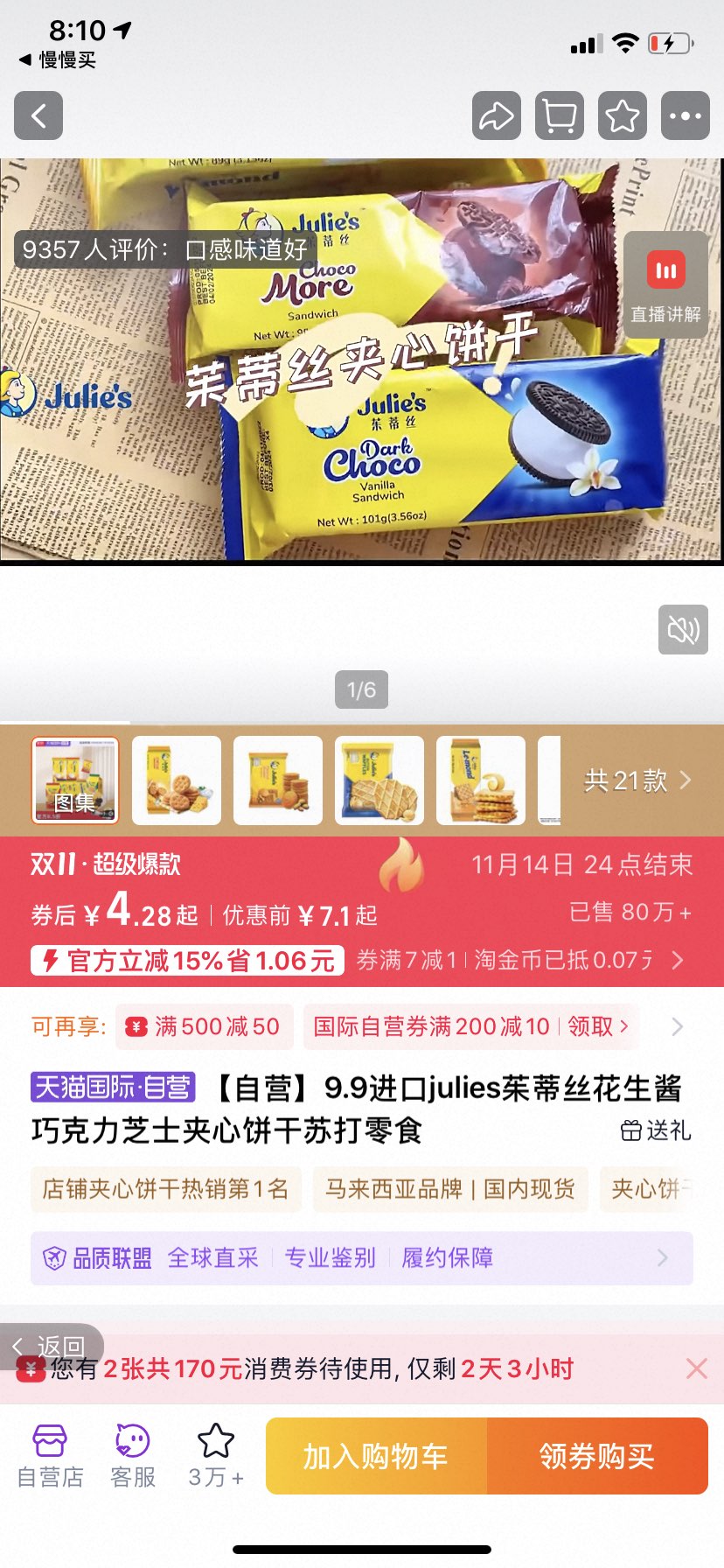Unmute the product video sound
Image resolution: width=724 pixels, height=1568 pixels.
coord(682,630)
